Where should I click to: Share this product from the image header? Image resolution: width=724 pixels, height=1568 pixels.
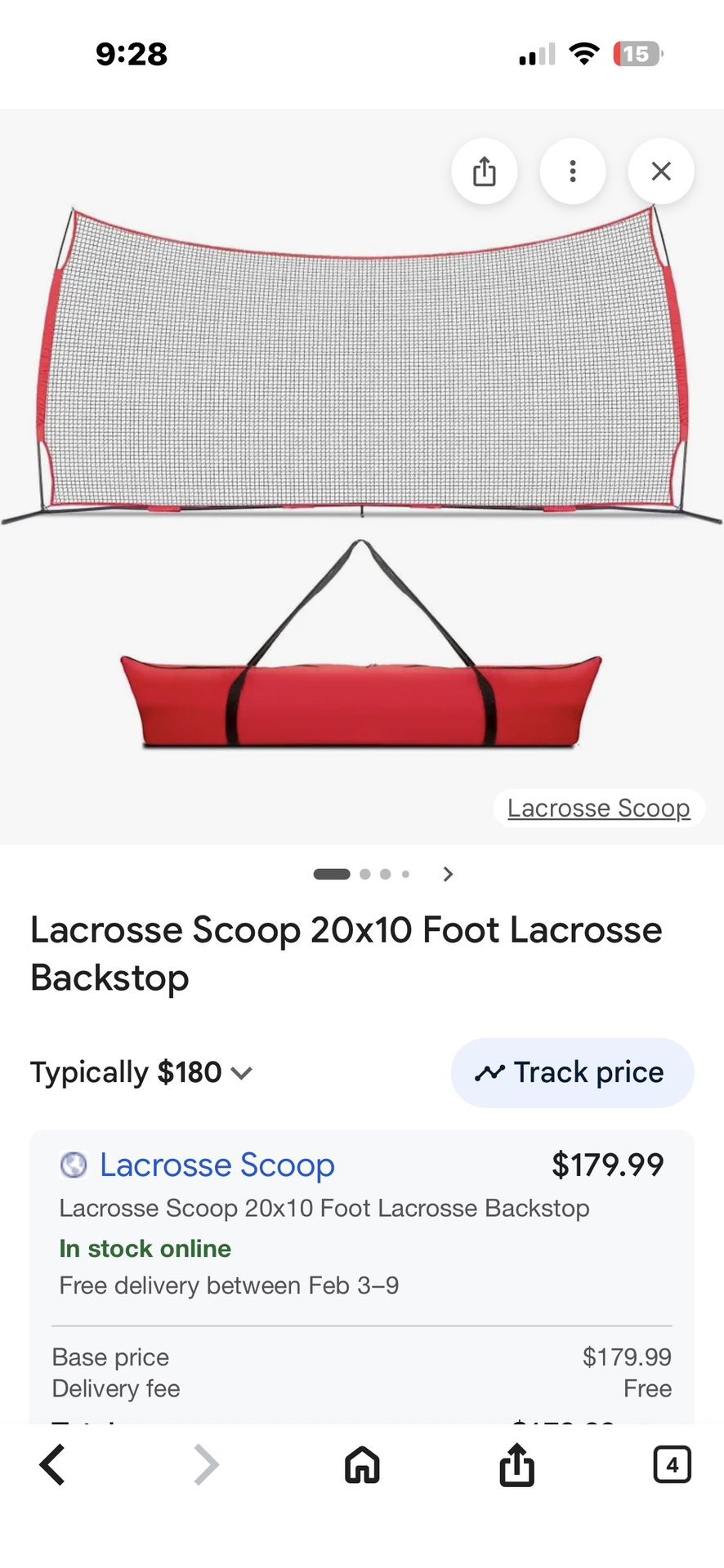(x=485, y=171)
